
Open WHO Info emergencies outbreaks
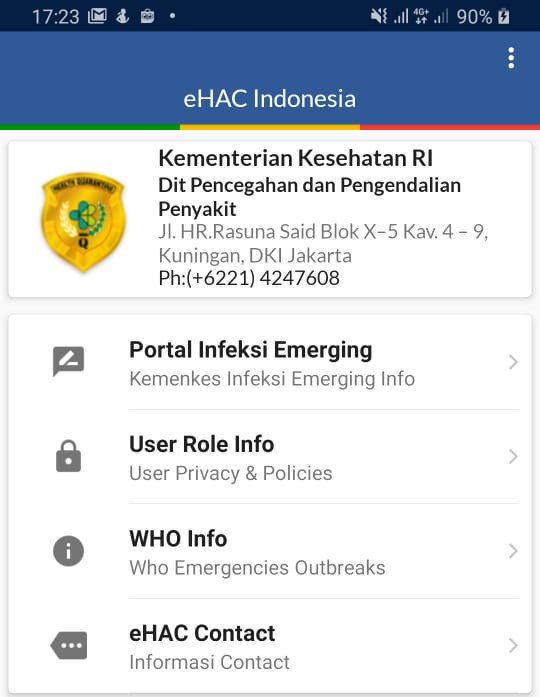click(270, 551)
